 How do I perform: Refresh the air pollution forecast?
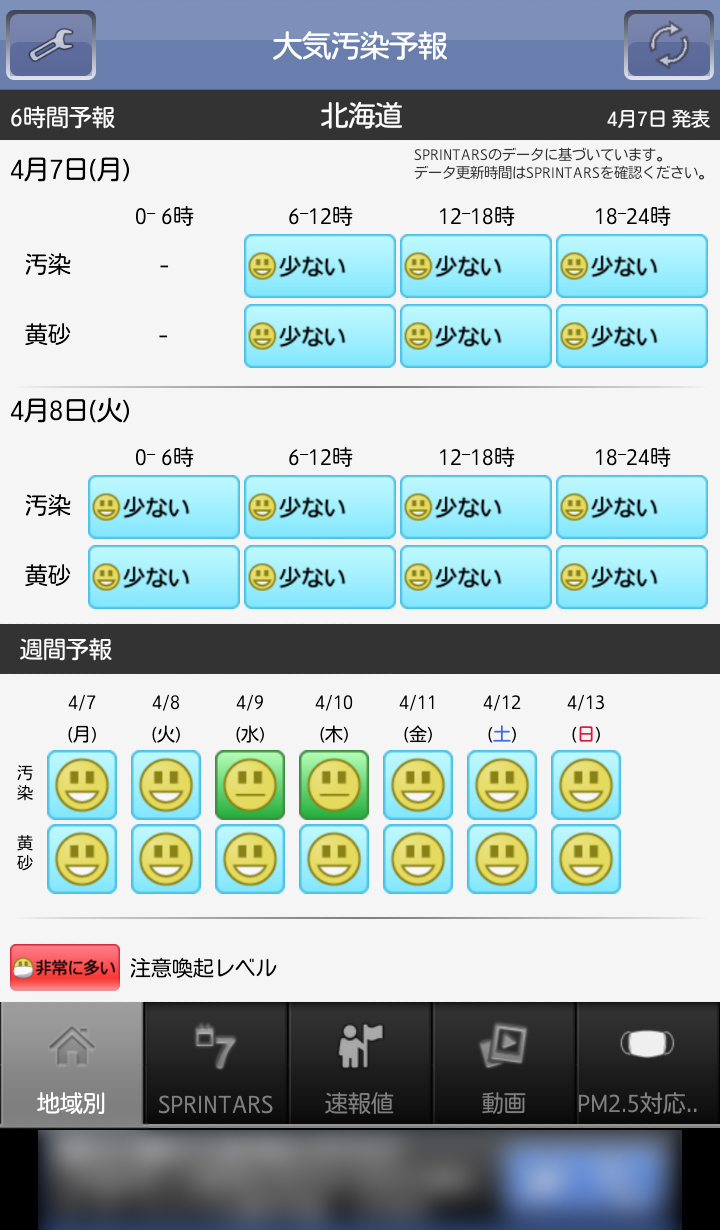pos(668,45)
